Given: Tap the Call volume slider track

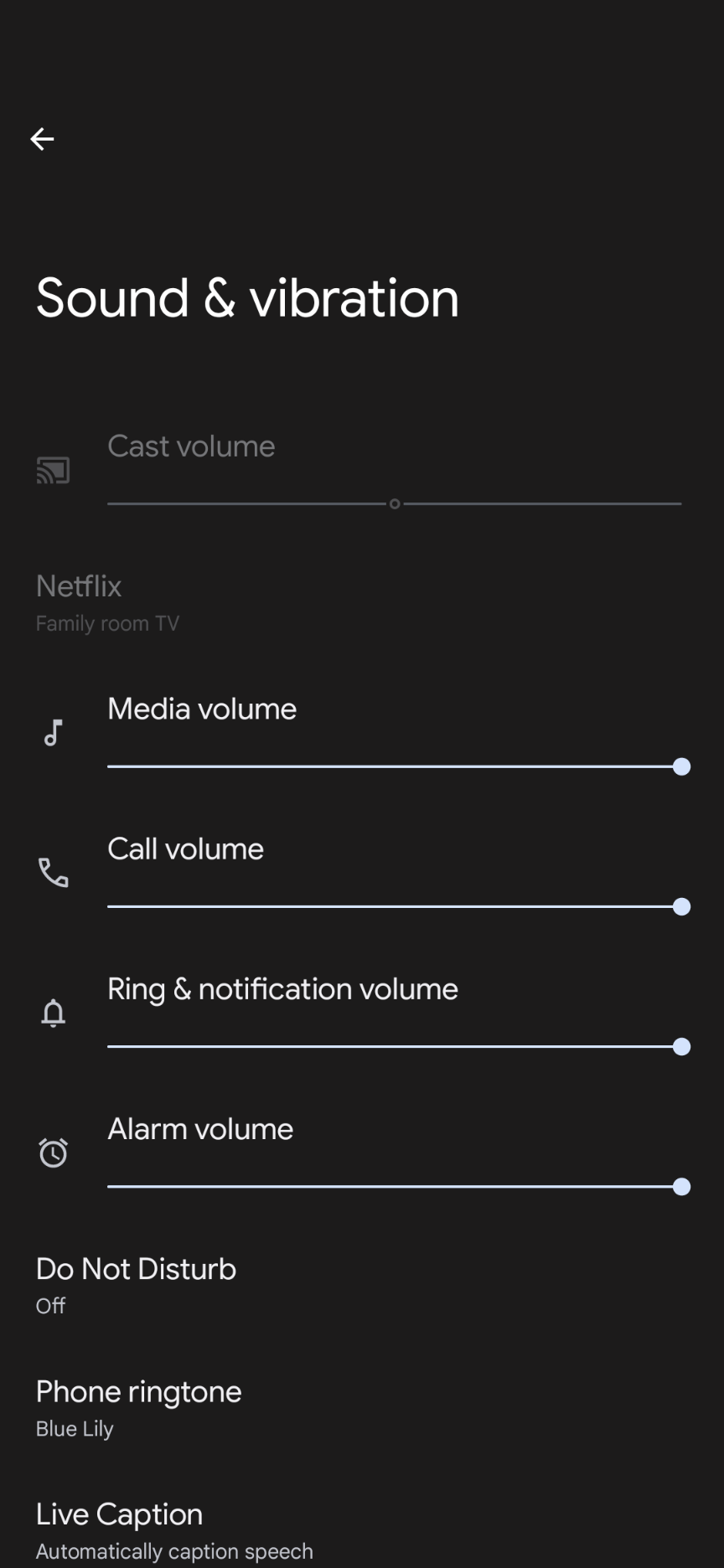Looking at the screenshot, I should (394, 906).
